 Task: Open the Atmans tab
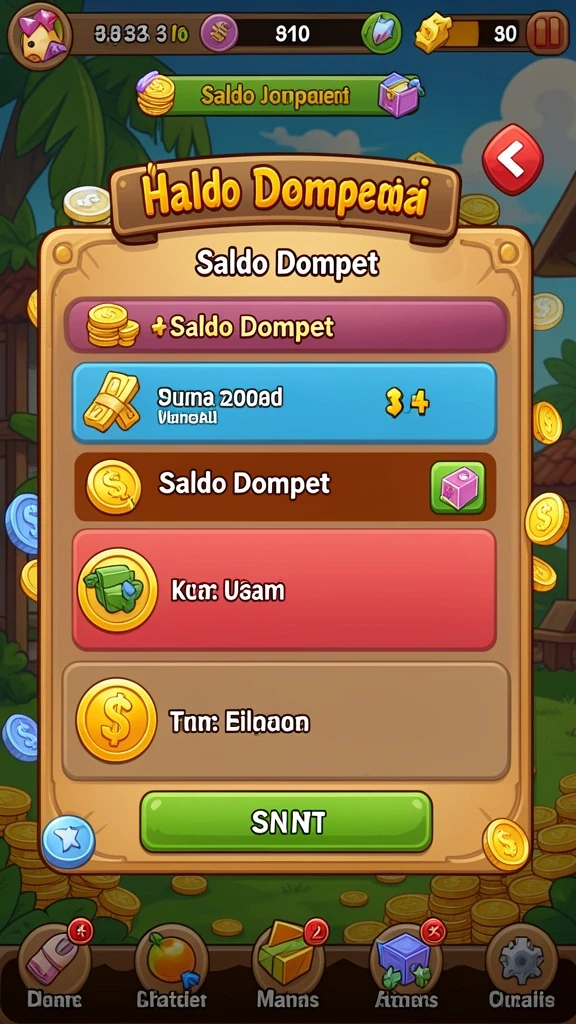[x=406, y=967]
